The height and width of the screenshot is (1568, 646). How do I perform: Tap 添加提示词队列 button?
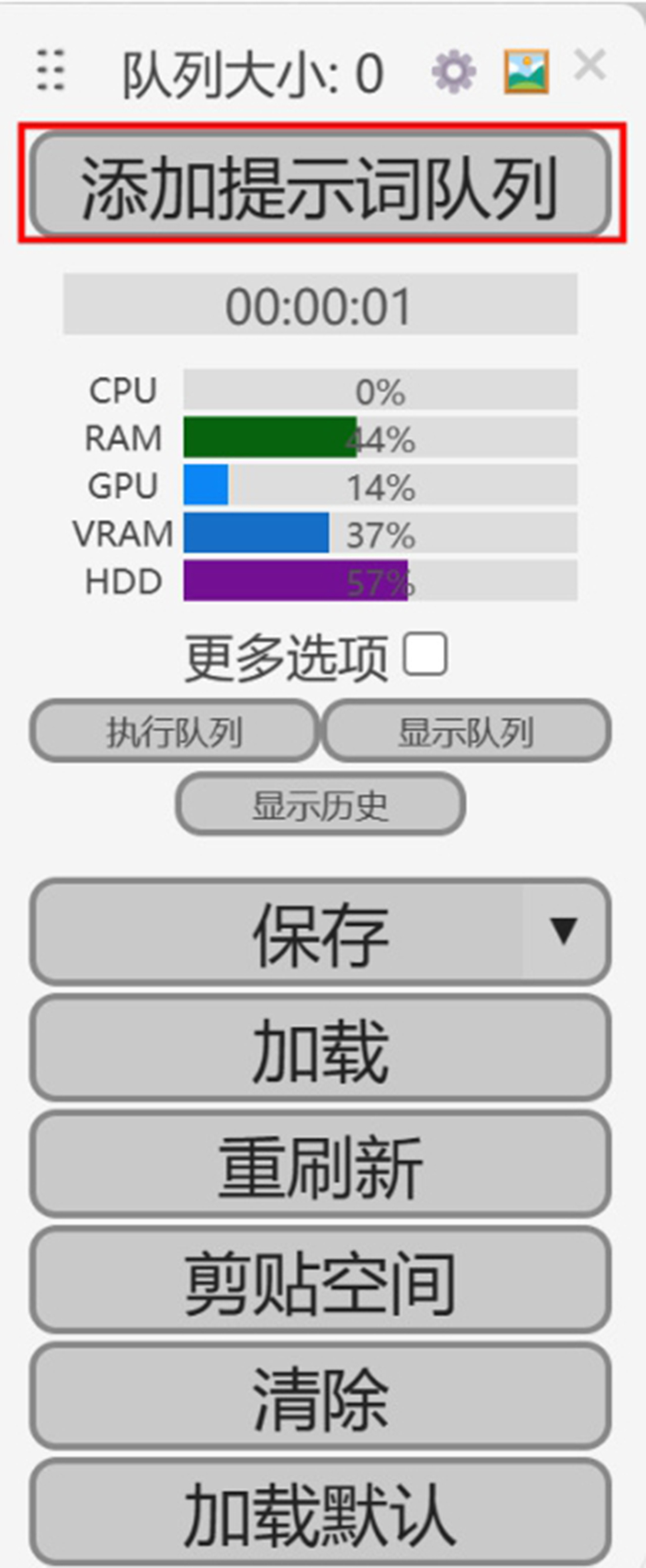[x=320, y=184]
